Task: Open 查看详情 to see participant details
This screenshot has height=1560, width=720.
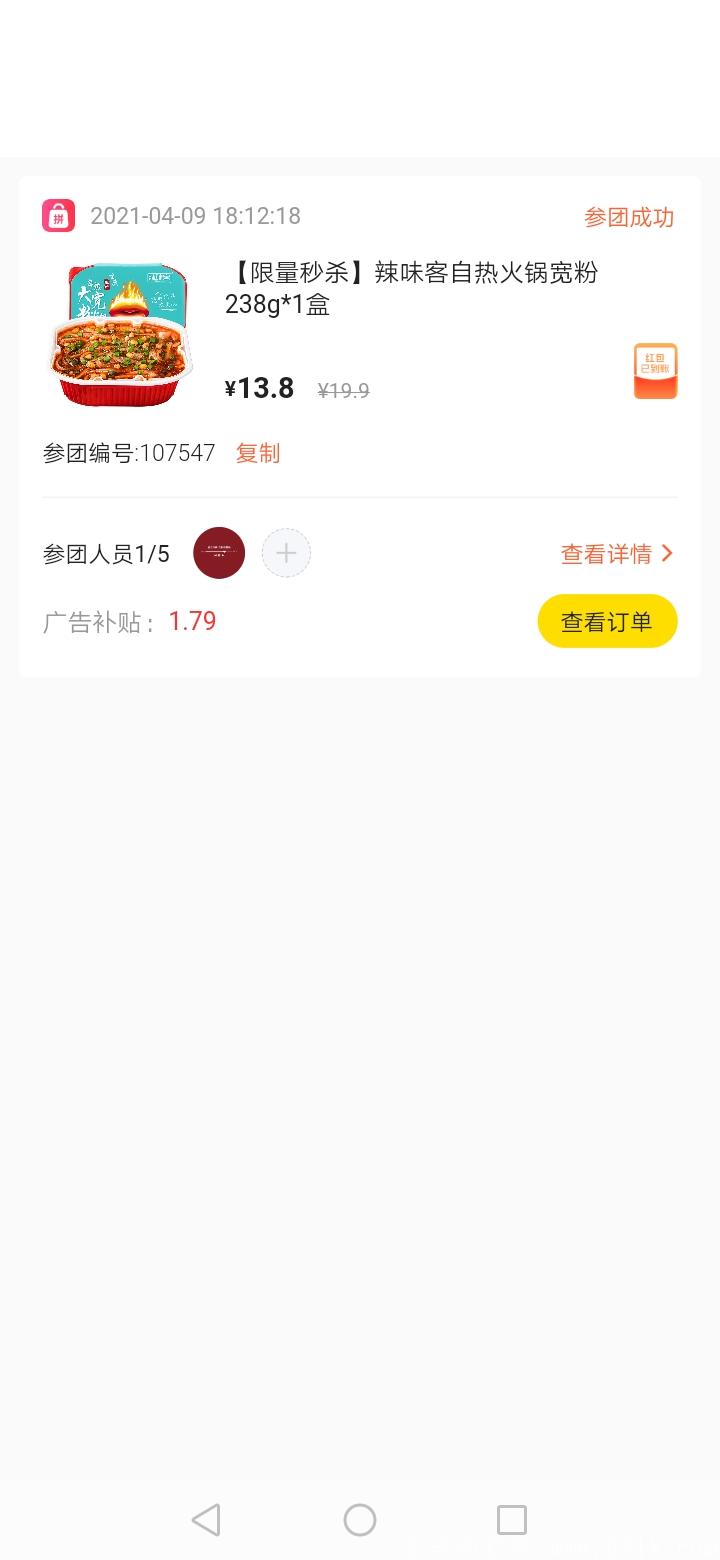Action: tap(606, 553)
